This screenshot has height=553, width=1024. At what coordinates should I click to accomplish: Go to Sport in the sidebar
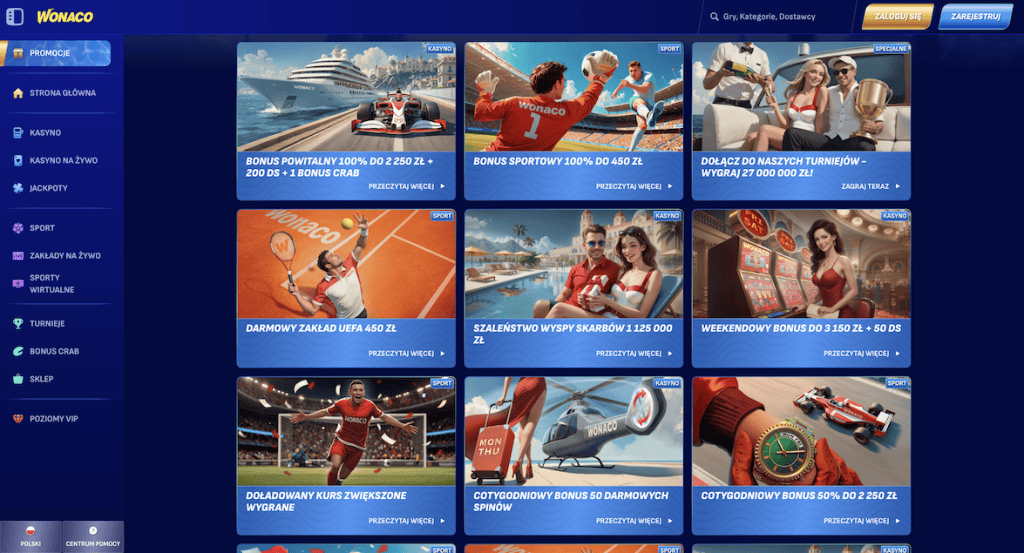pos(42,228)
